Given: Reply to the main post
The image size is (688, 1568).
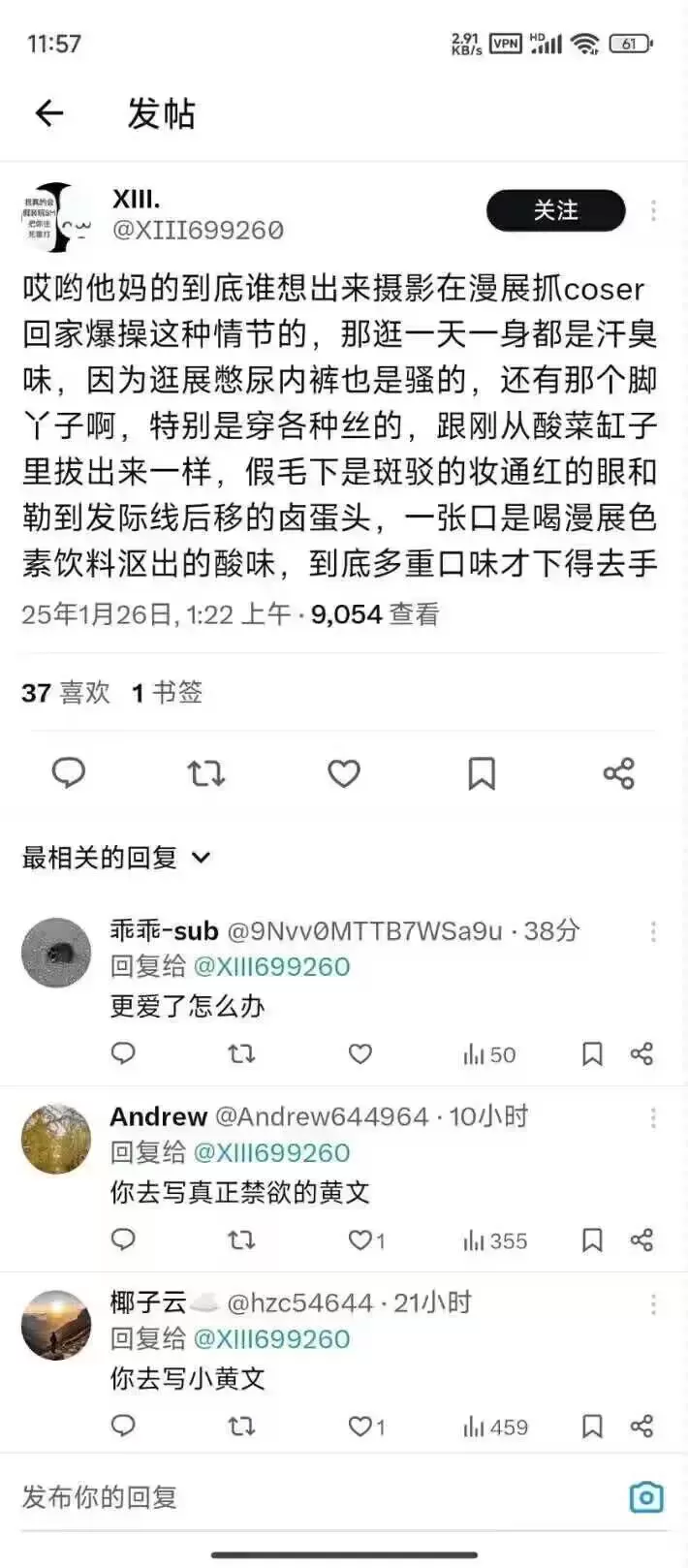Looking at the screenshot, I should (69, 773).
